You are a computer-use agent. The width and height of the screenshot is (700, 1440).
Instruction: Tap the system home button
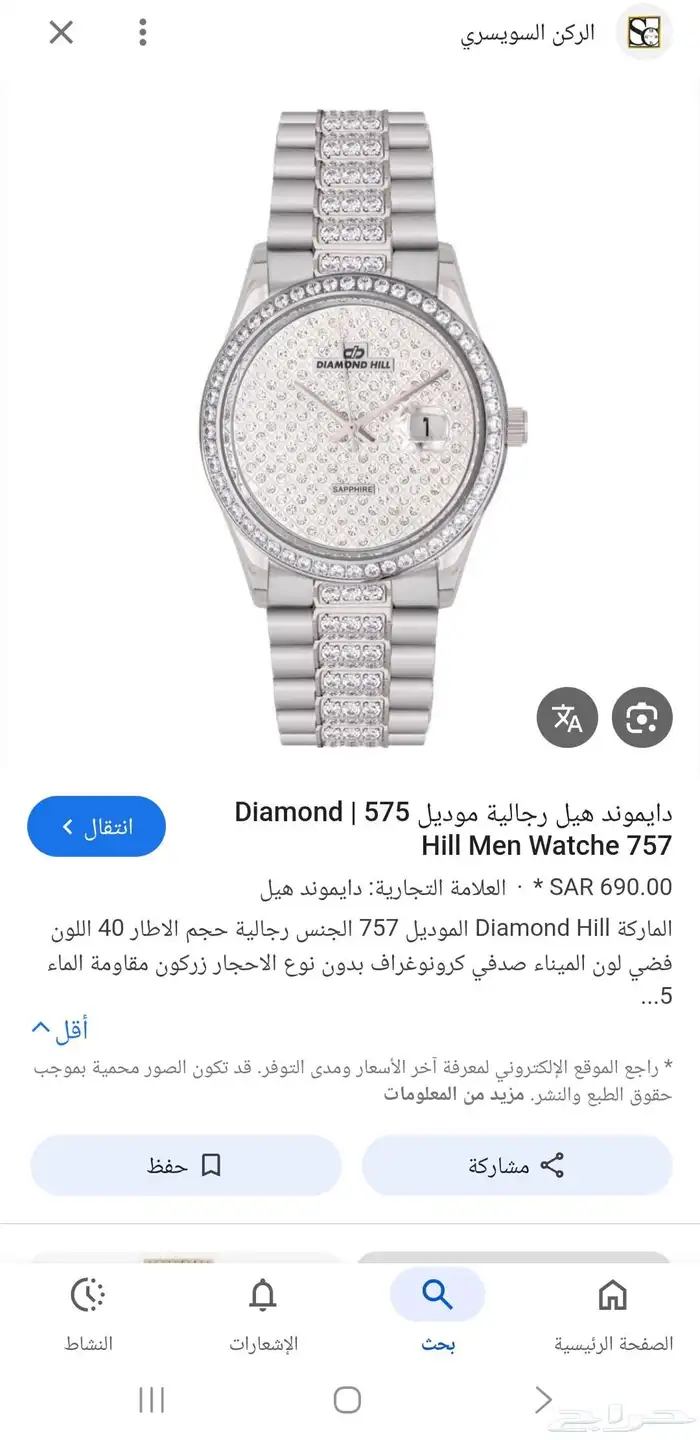[x=347, y=1400]
